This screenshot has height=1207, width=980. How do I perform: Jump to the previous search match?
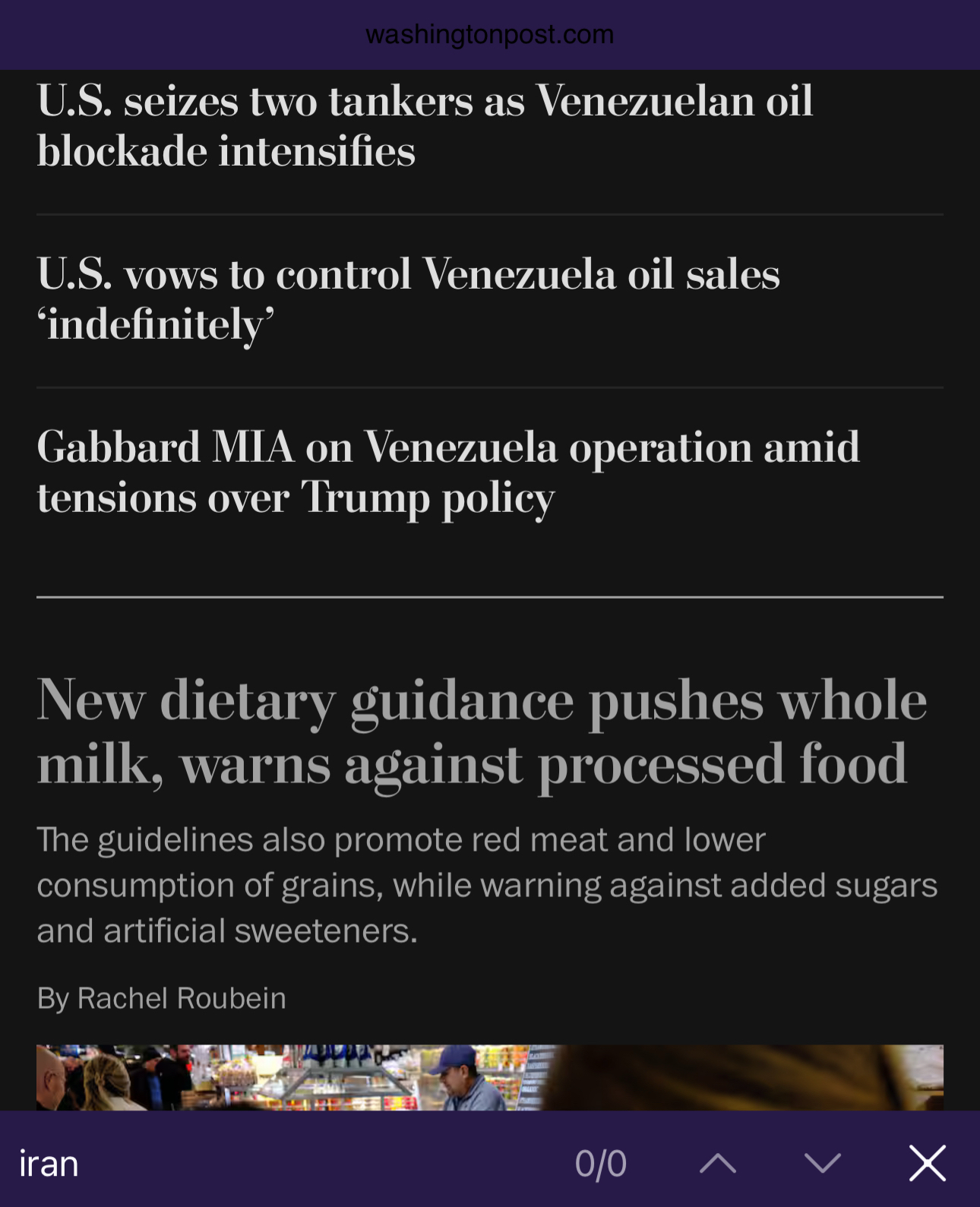[x=717, y=1163]
